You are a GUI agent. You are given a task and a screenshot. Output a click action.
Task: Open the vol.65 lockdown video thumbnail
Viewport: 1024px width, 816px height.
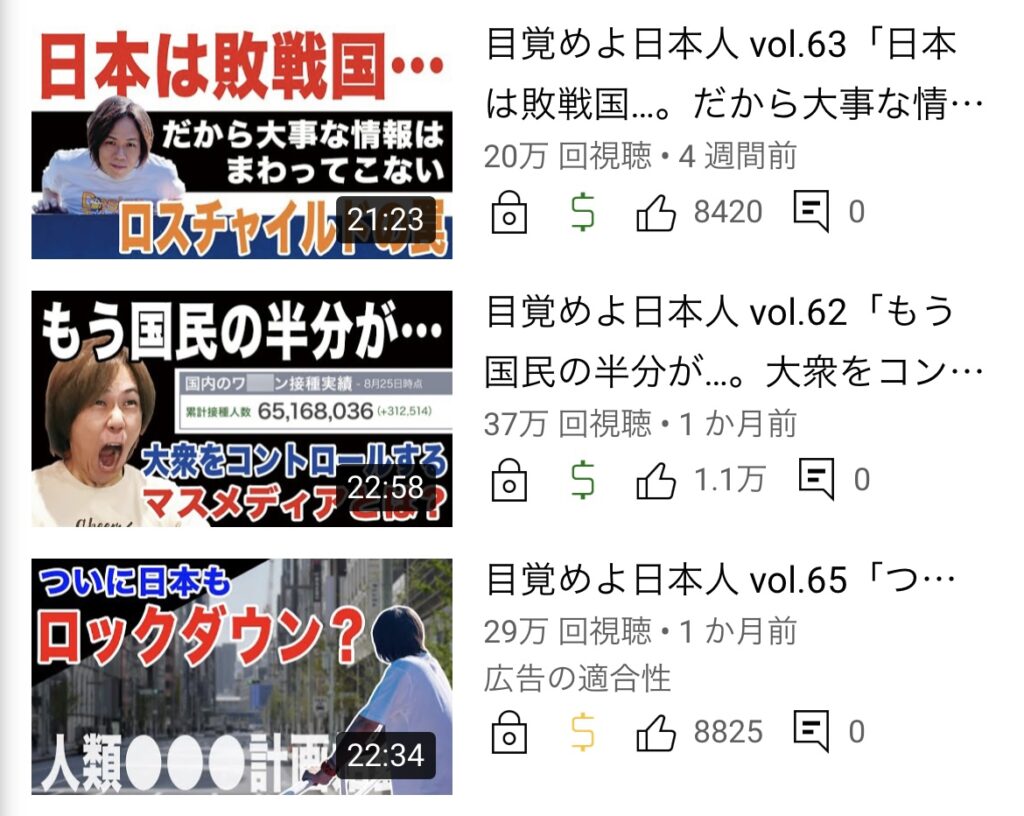pyautogui.click(x=241, y=677)
